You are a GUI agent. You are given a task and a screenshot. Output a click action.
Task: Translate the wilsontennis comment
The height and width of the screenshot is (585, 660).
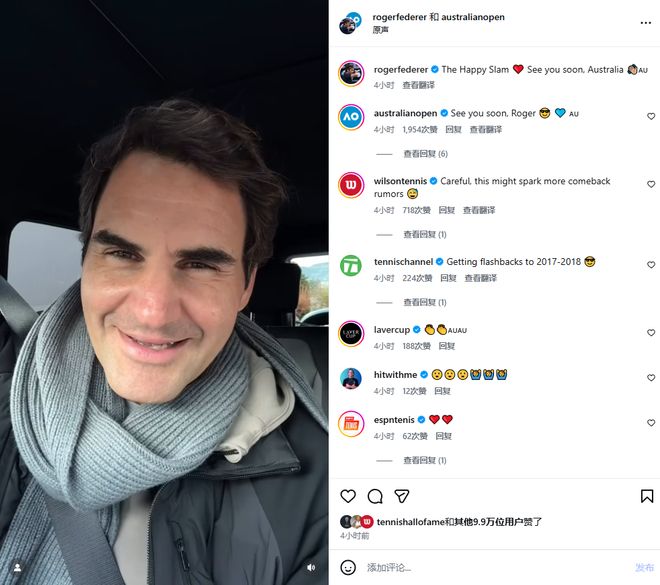click(478, 210)
